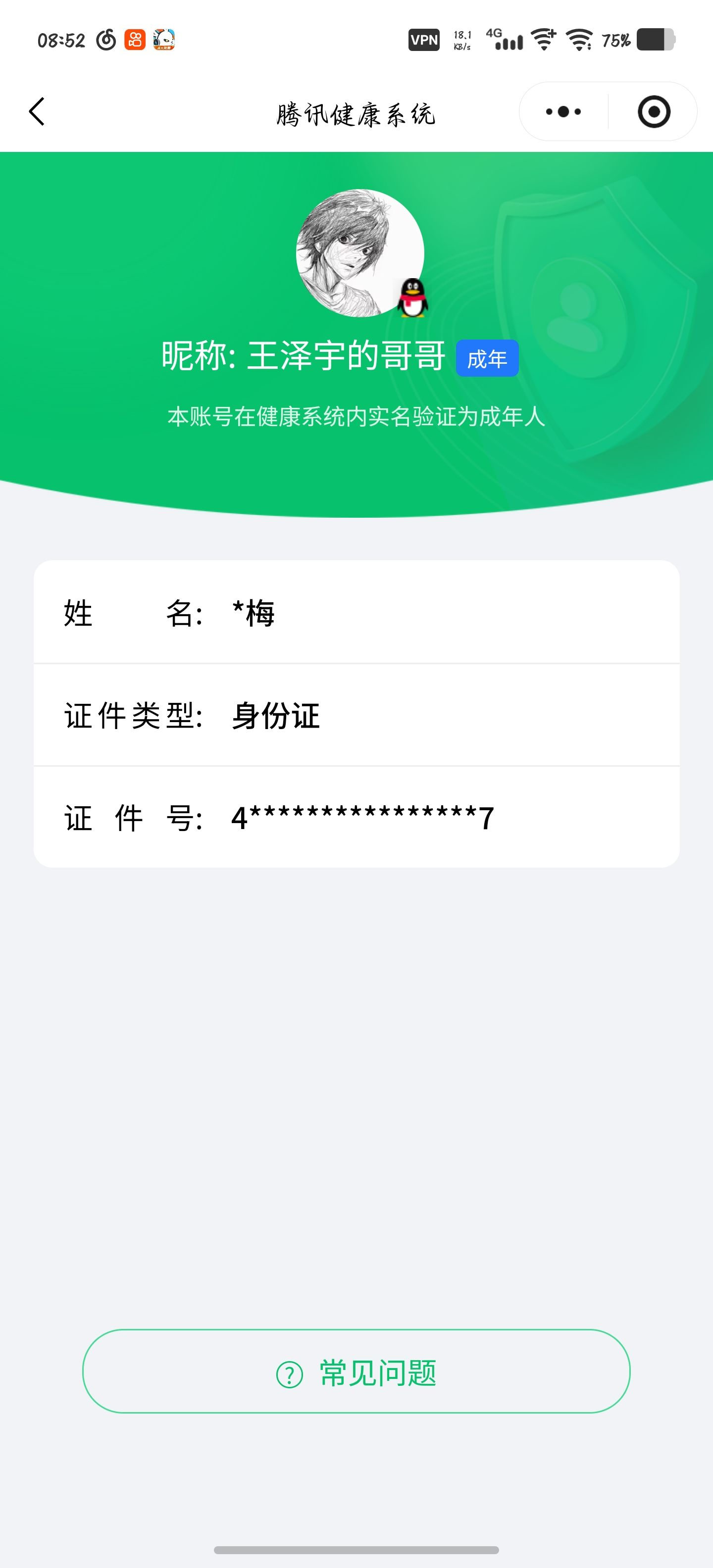The width and height of the screenshot is (713, 1568).
Task: Tap the 4G signal indicator
Action: pyautogui.click(x=503, y=40)
